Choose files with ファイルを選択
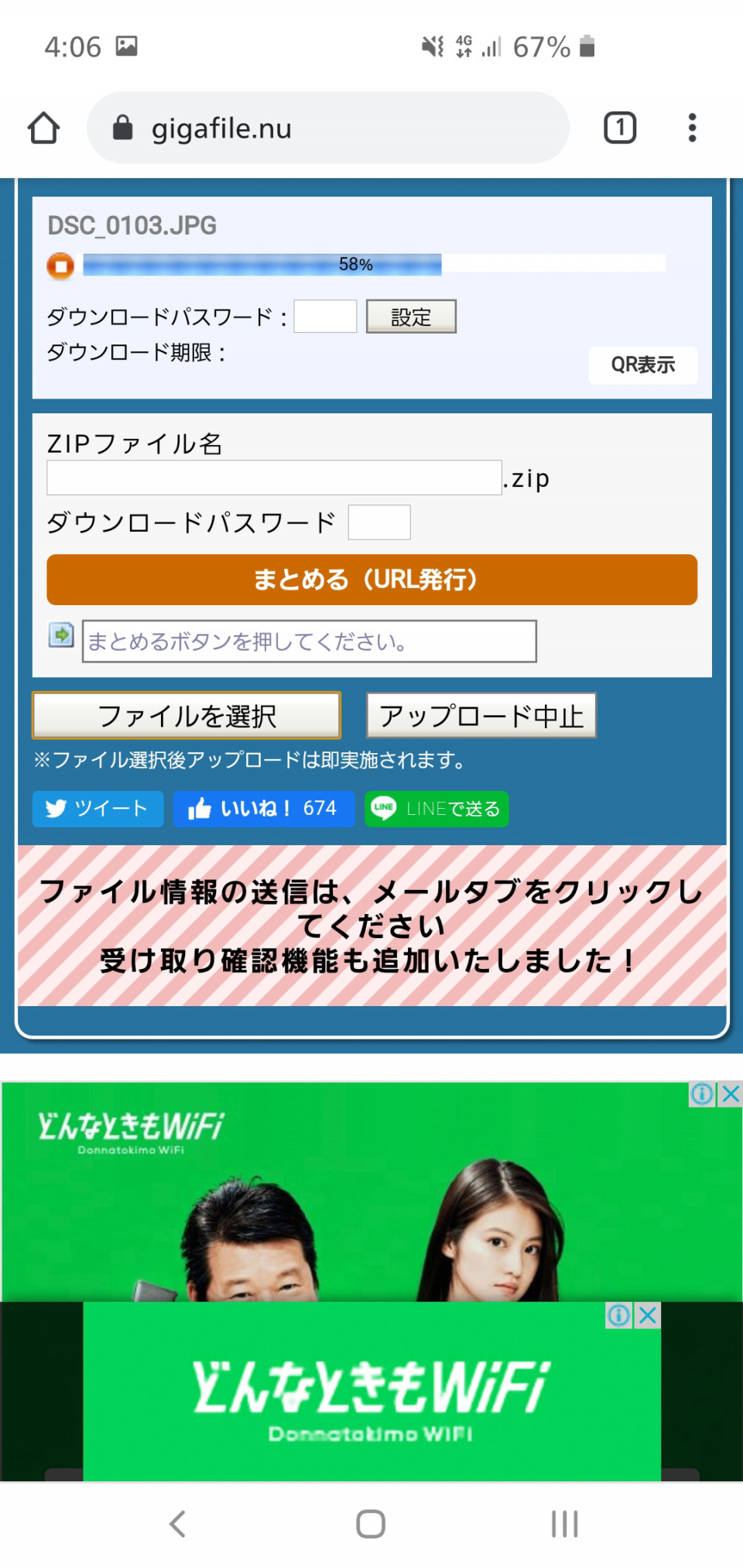 (187, 715)
